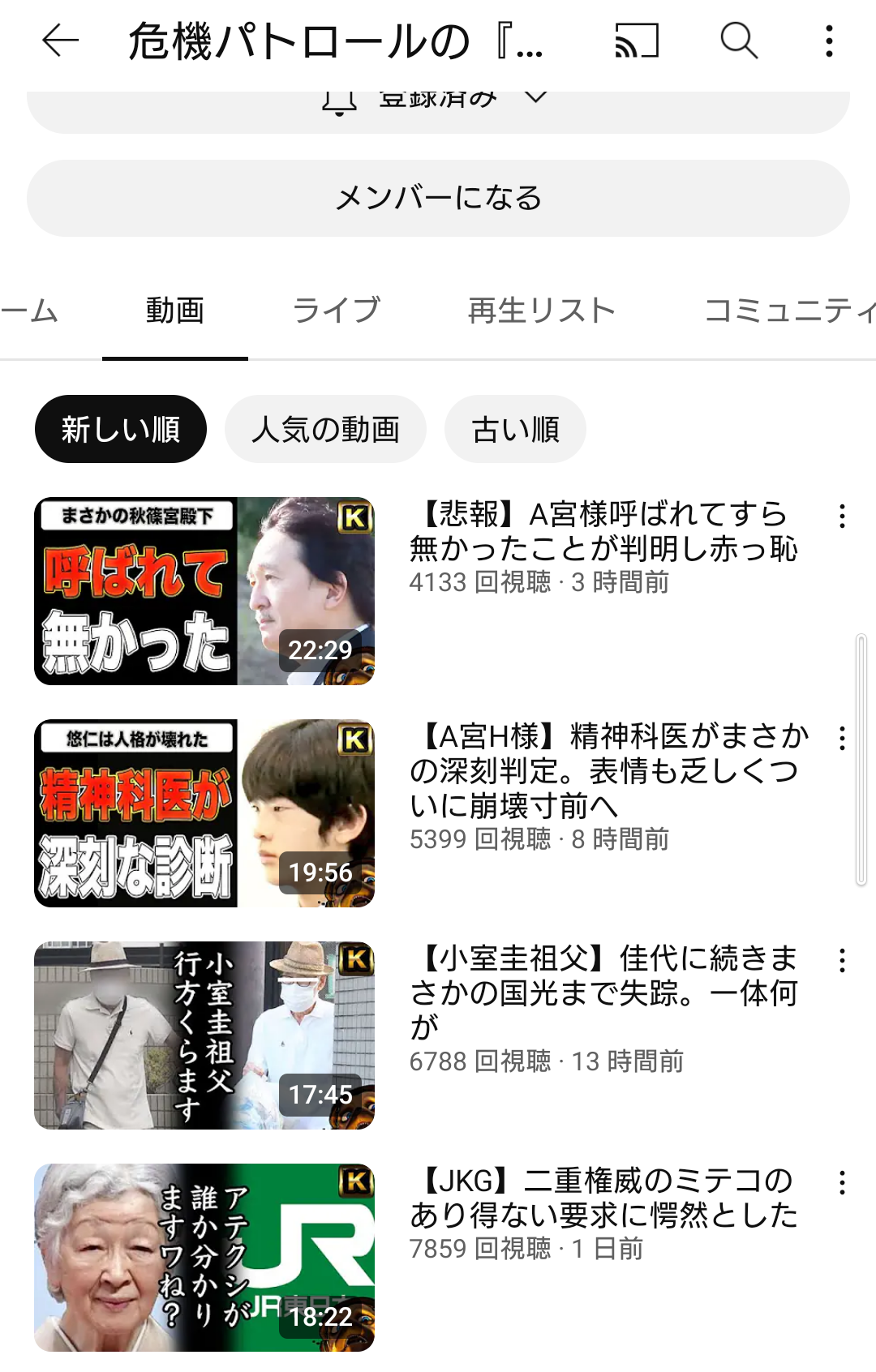The height and width of the screenshot is (1372, 876).
Task: Play the 【JKG】二重権威 video
Action: pos(204,1258)
